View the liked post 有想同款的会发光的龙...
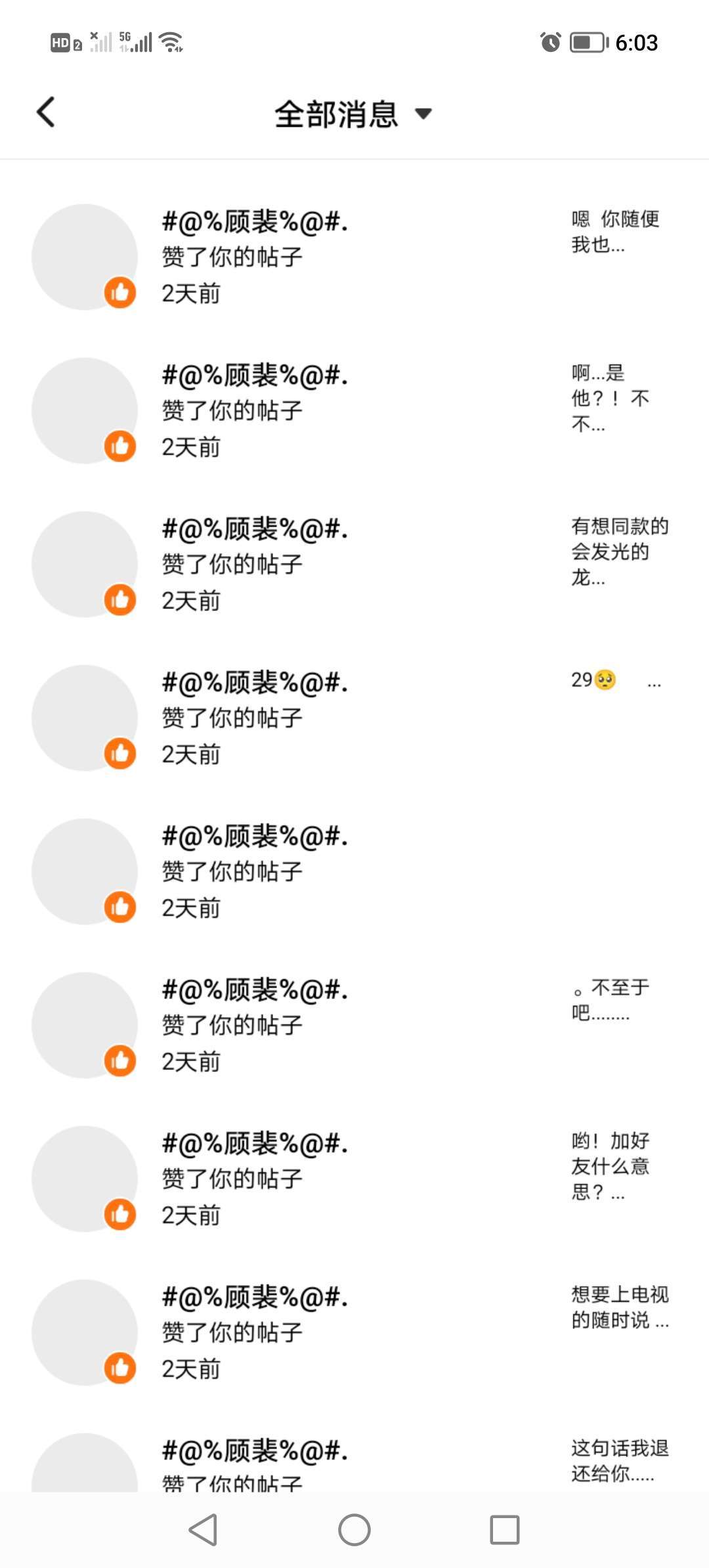Image resolution: width=709 pixels, height=1568 pixels. click(619, 551)
